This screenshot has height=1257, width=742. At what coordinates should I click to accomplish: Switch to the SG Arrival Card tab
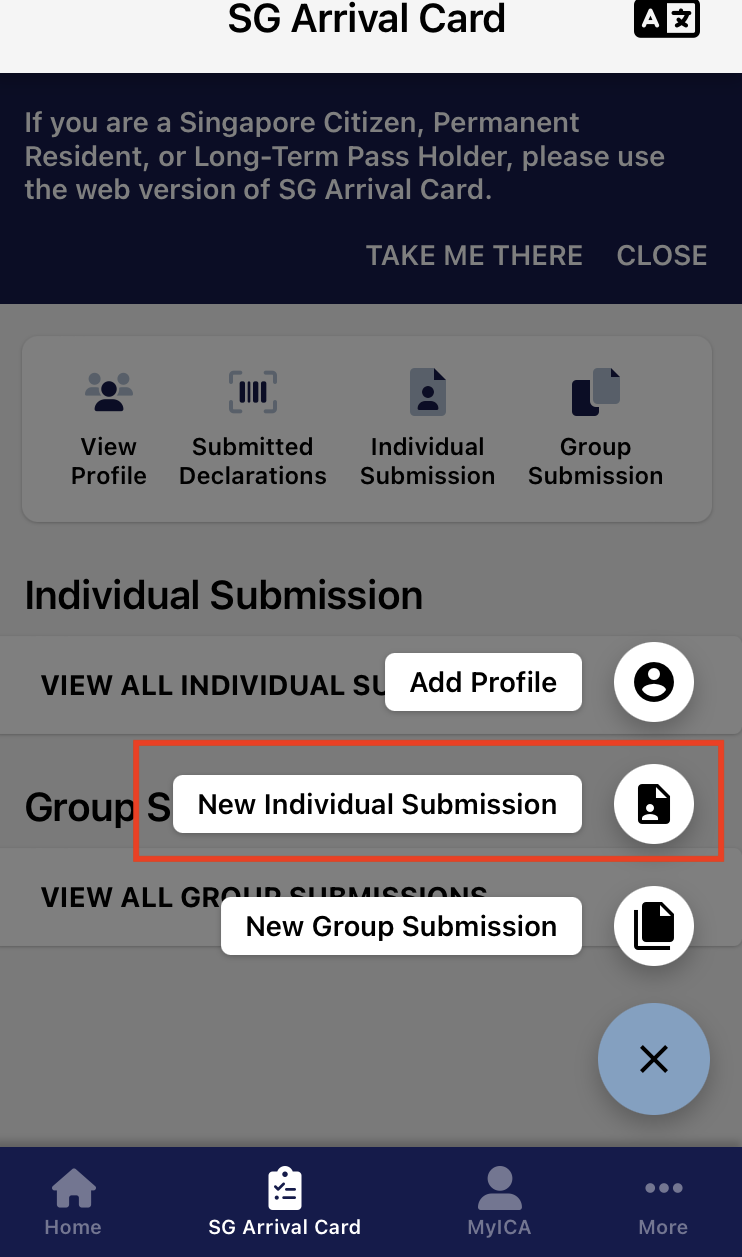click(285, 1201)
